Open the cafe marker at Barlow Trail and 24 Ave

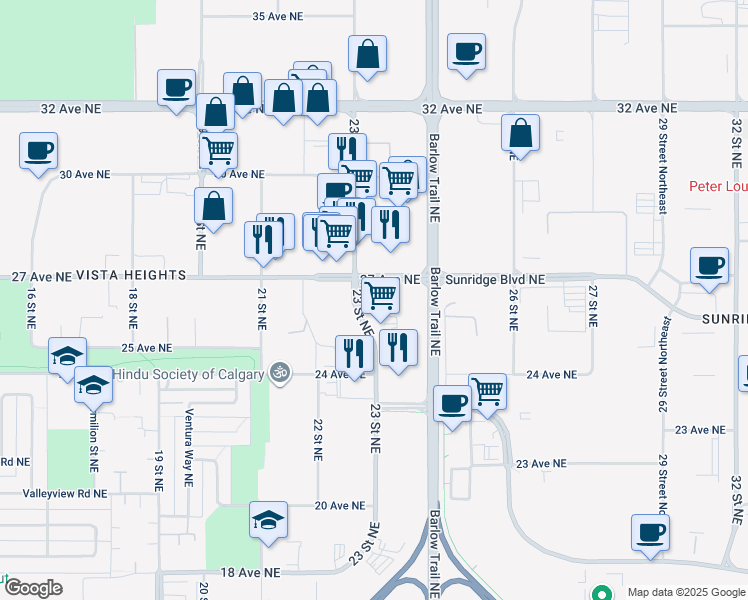tap(452, 408)
